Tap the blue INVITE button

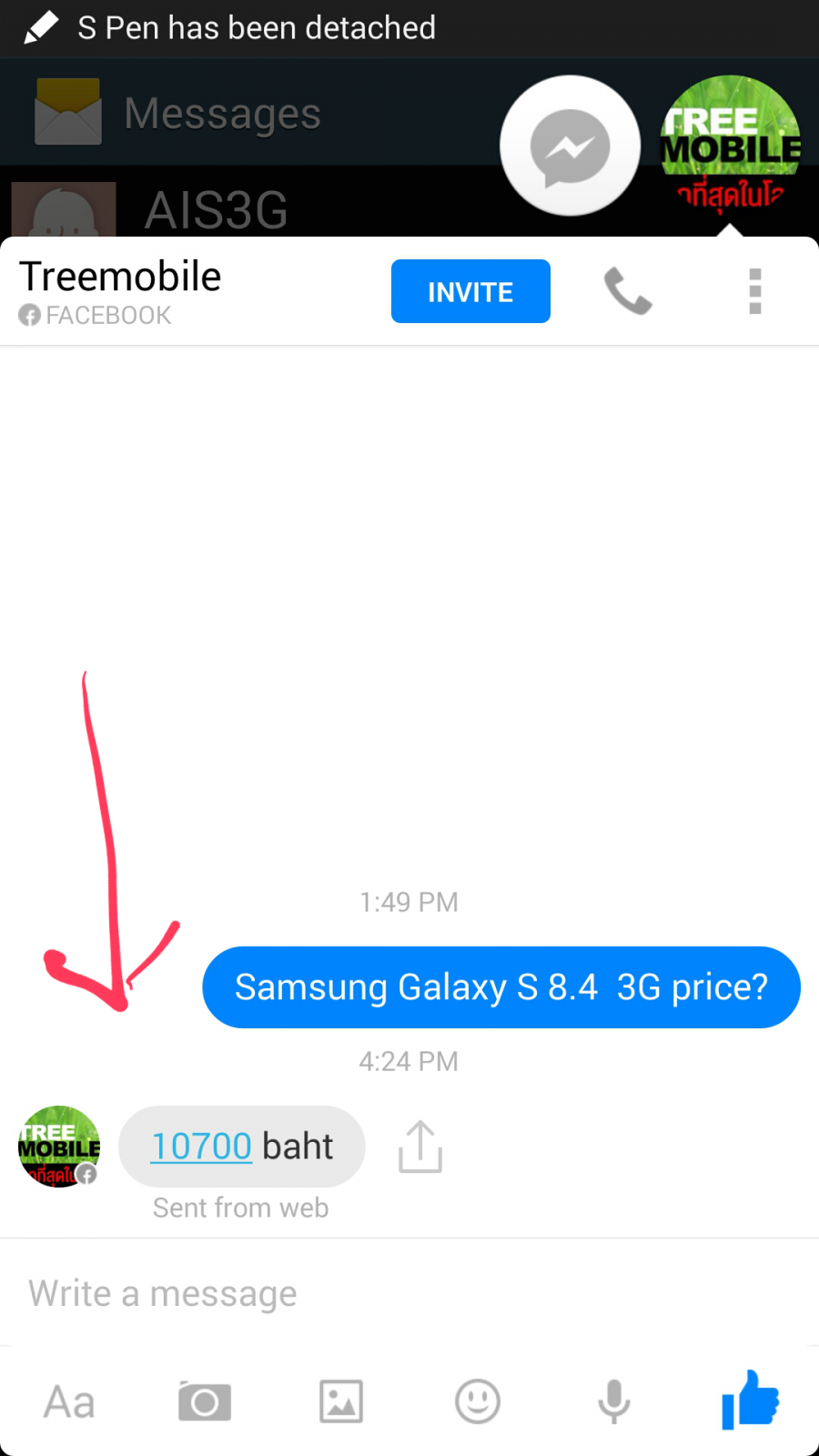click(470, 291)
